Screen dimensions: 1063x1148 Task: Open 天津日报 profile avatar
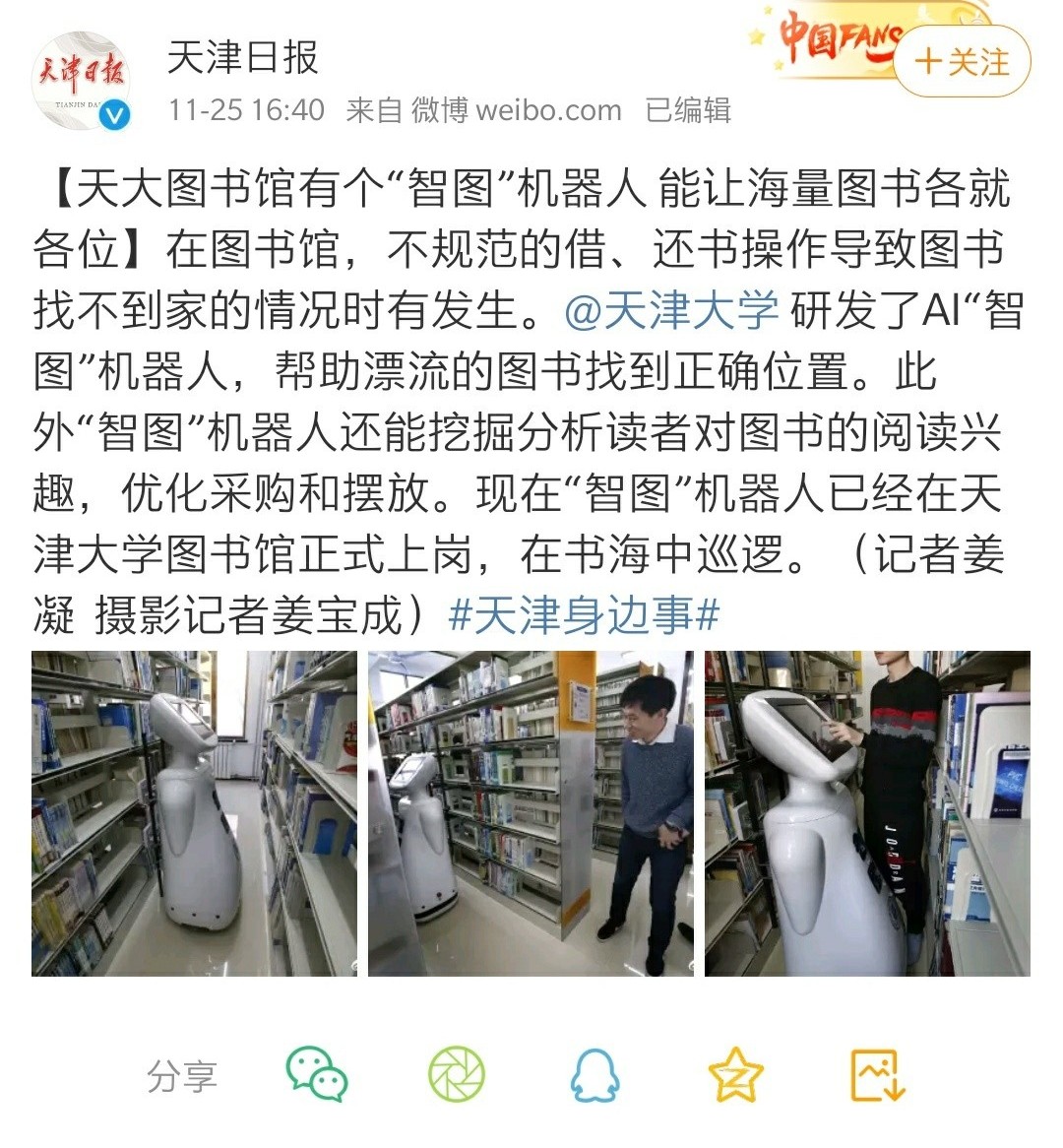point(84,81)
